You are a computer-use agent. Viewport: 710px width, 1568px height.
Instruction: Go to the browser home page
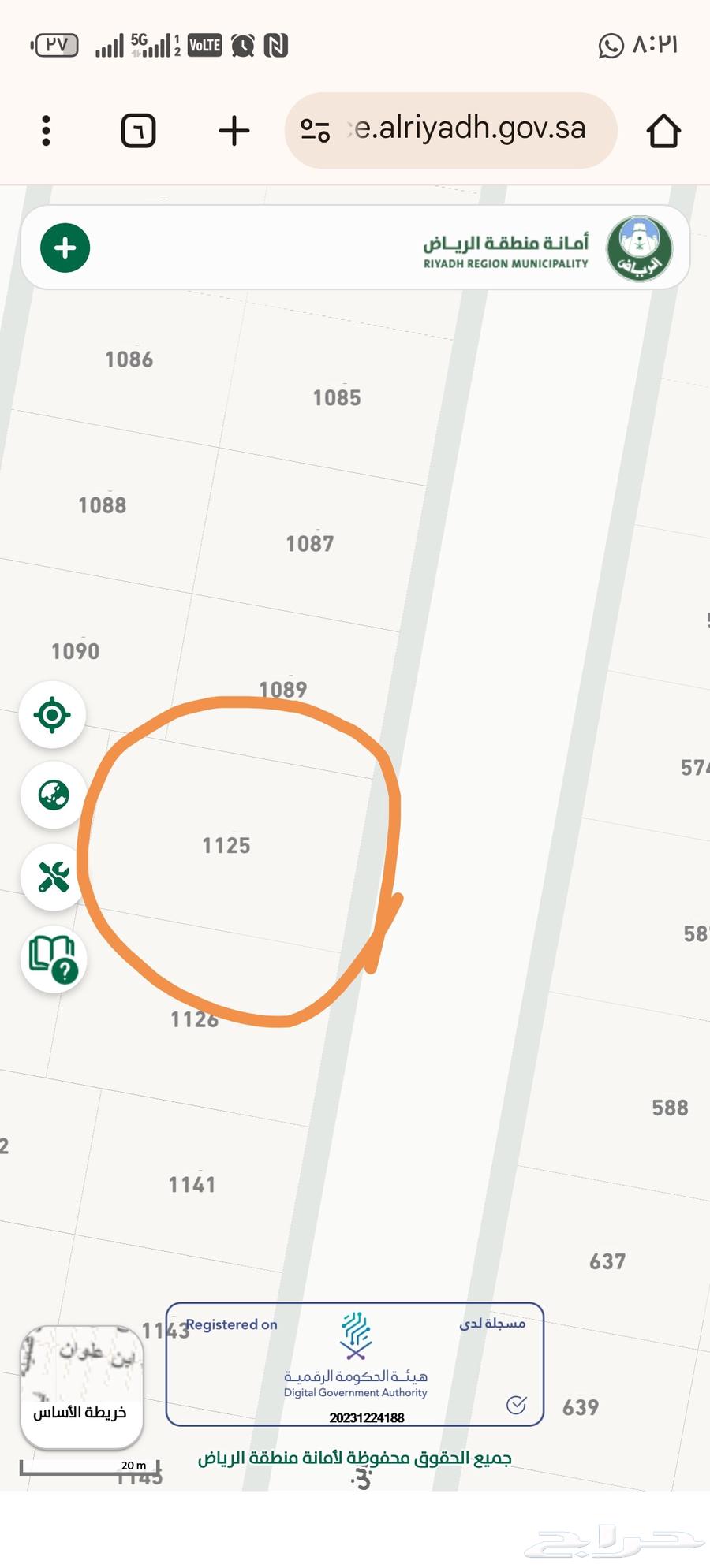[x=663, y=131]
